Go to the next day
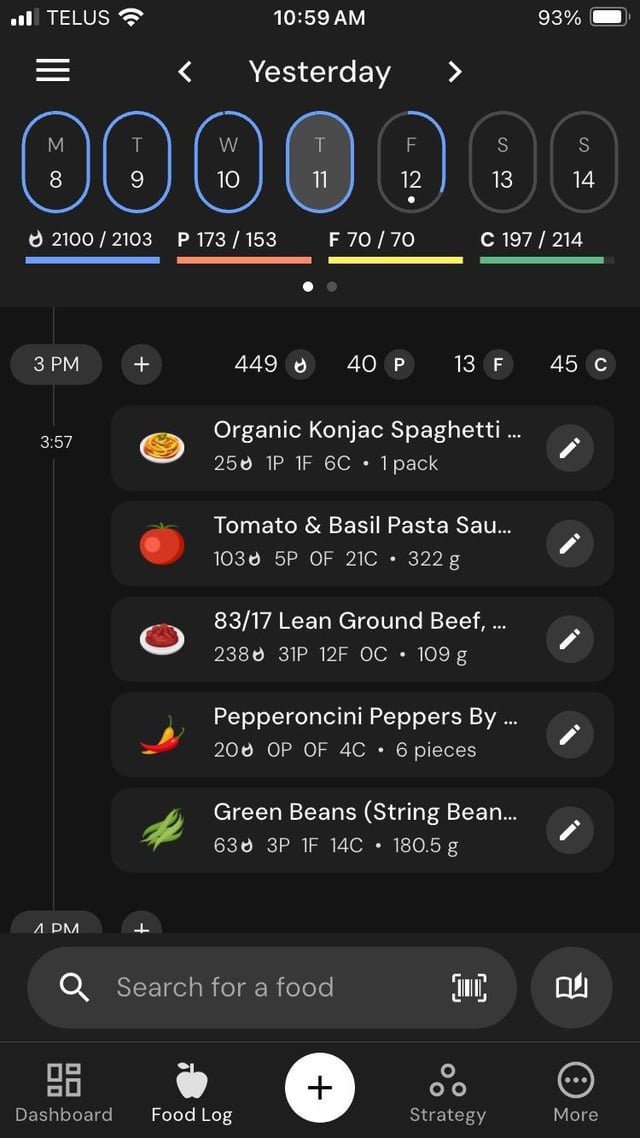 coord(454,71)
